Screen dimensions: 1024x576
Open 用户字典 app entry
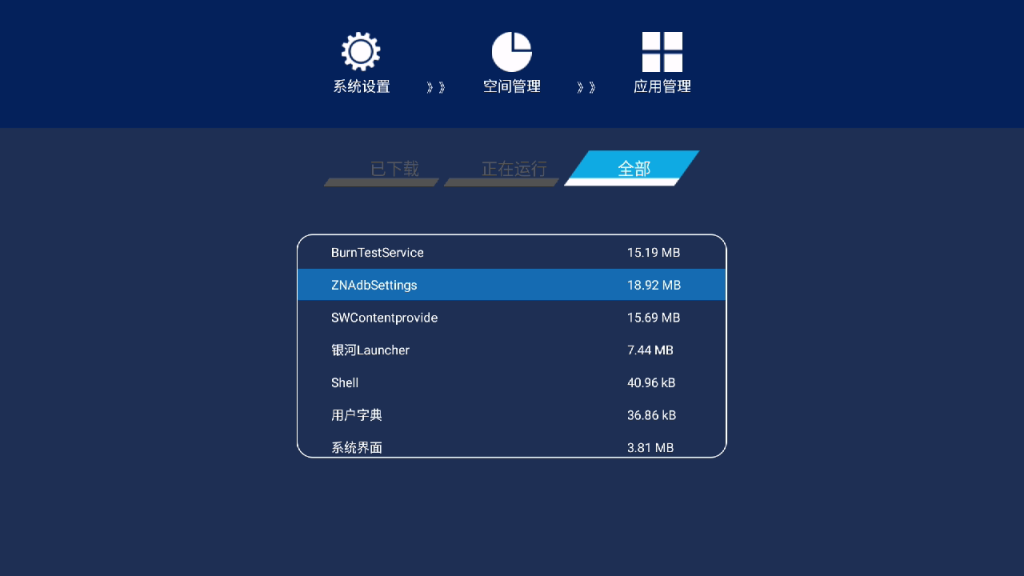pyautogui.click(x=511, y=415)
